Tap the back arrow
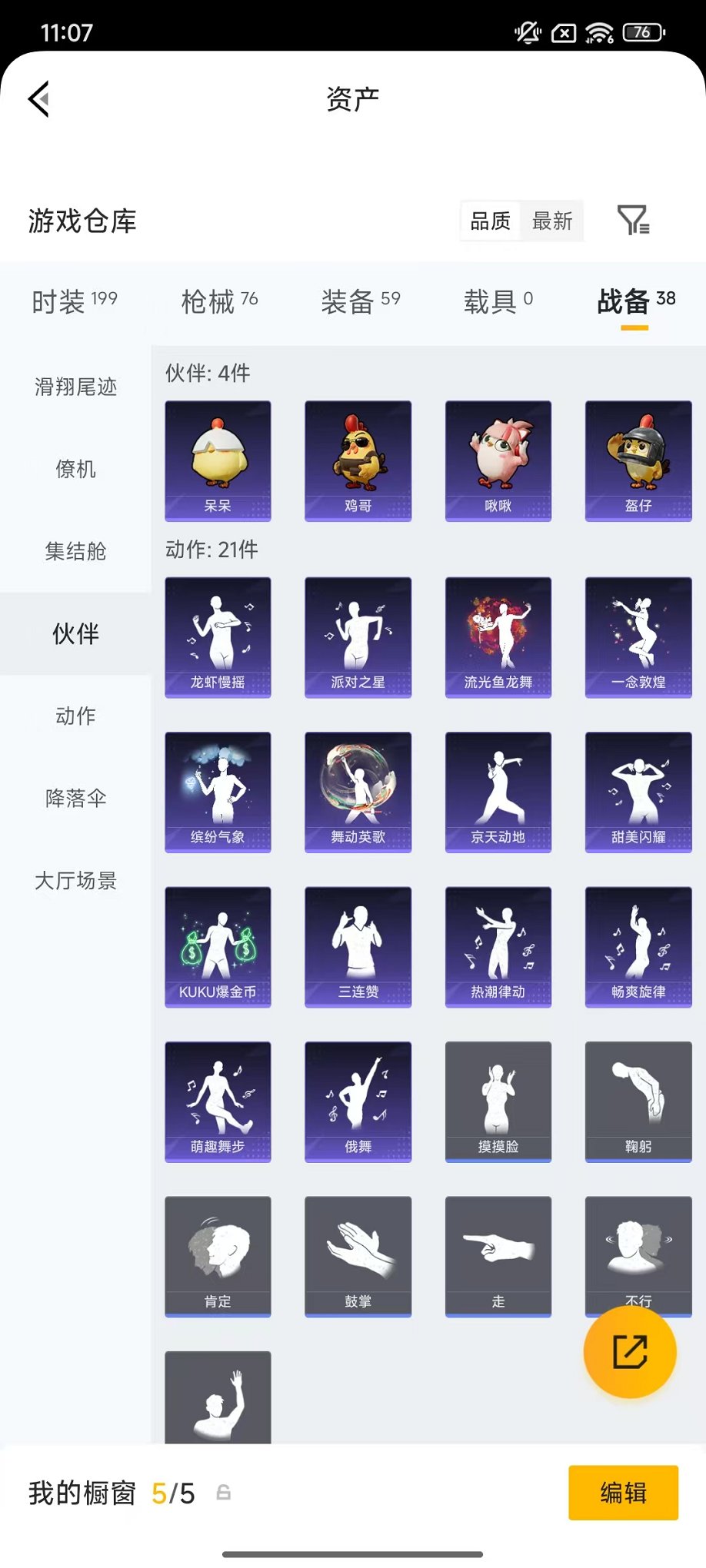The height and width of the screenshot is (1568, 706). pos(38,100)
